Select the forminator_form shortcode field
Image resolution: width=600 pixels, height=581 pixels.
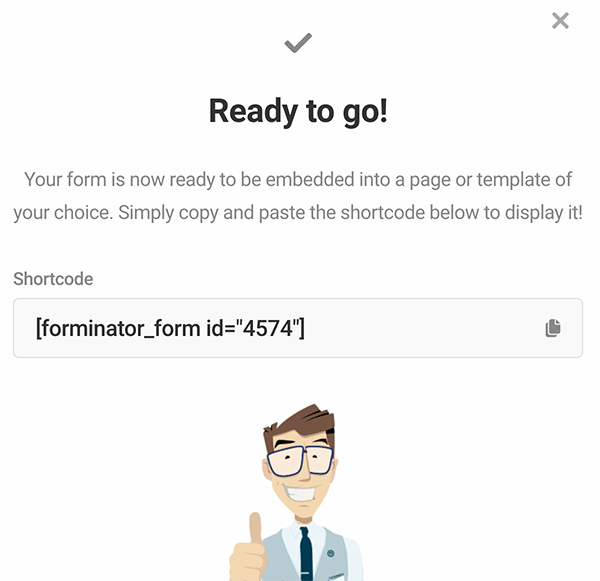(x=270, y=328)
